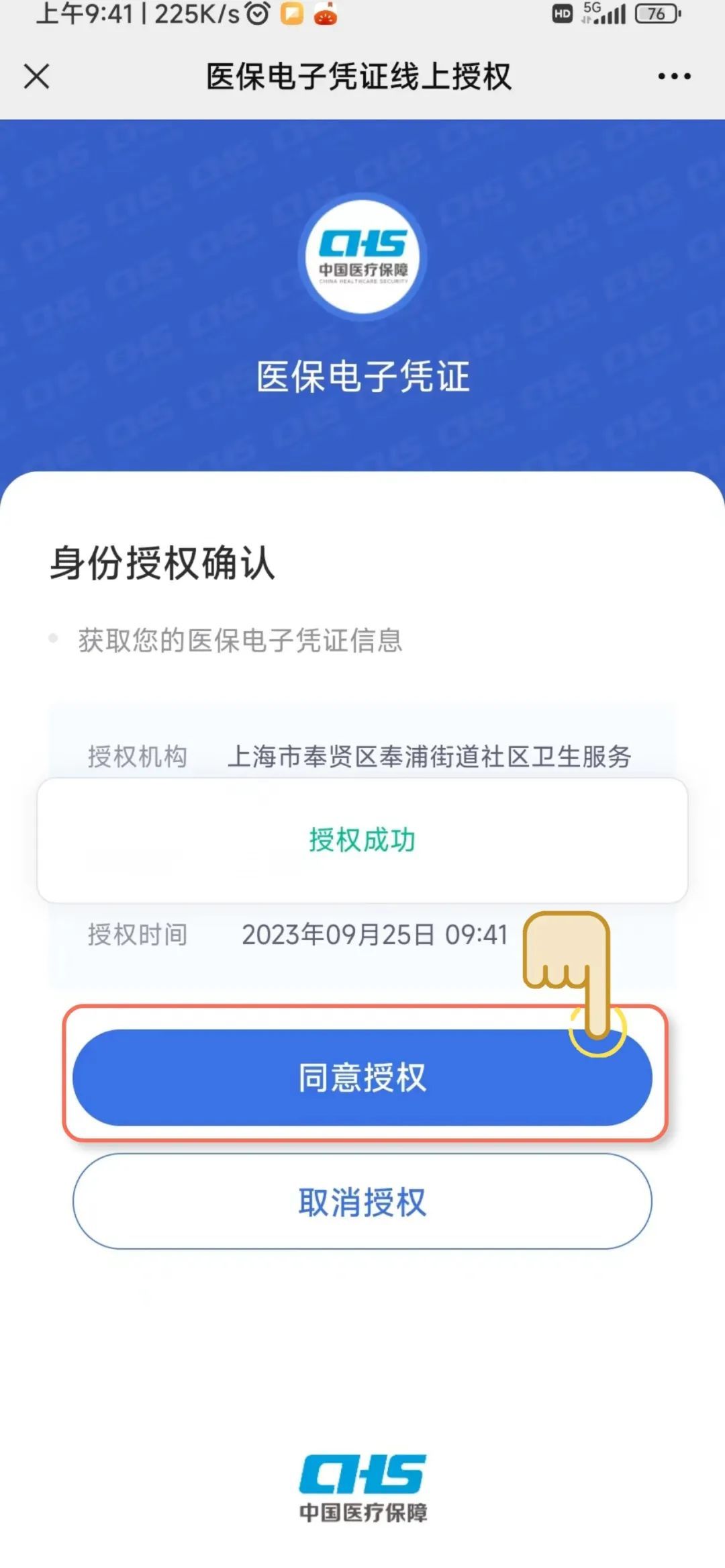The image size is (725, 1568).
Task: Close the authorization page with the X
Action: 37,76
